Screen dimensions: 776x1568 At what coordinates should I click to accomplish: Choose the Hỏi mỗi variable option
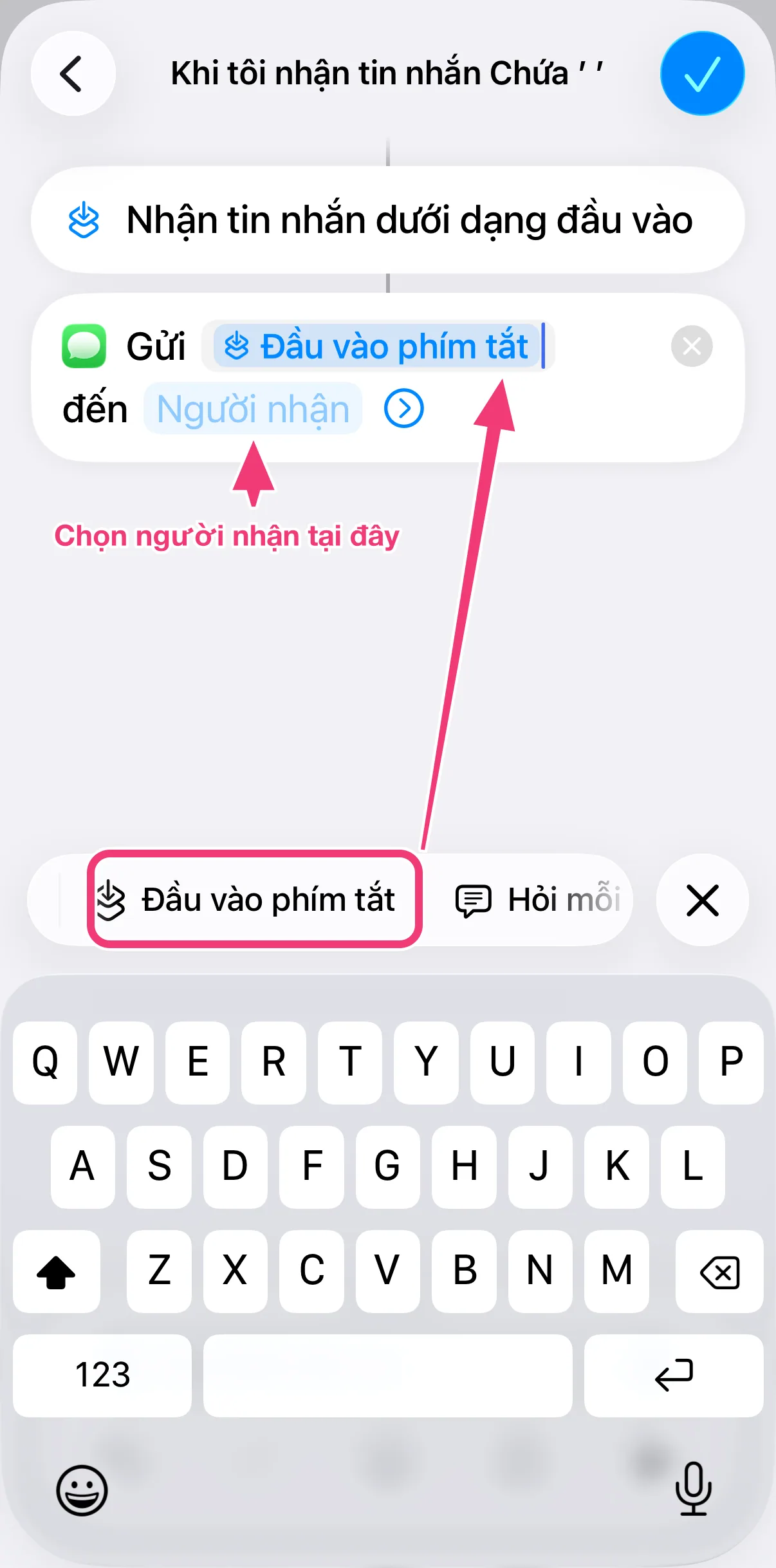pos(538,899)
